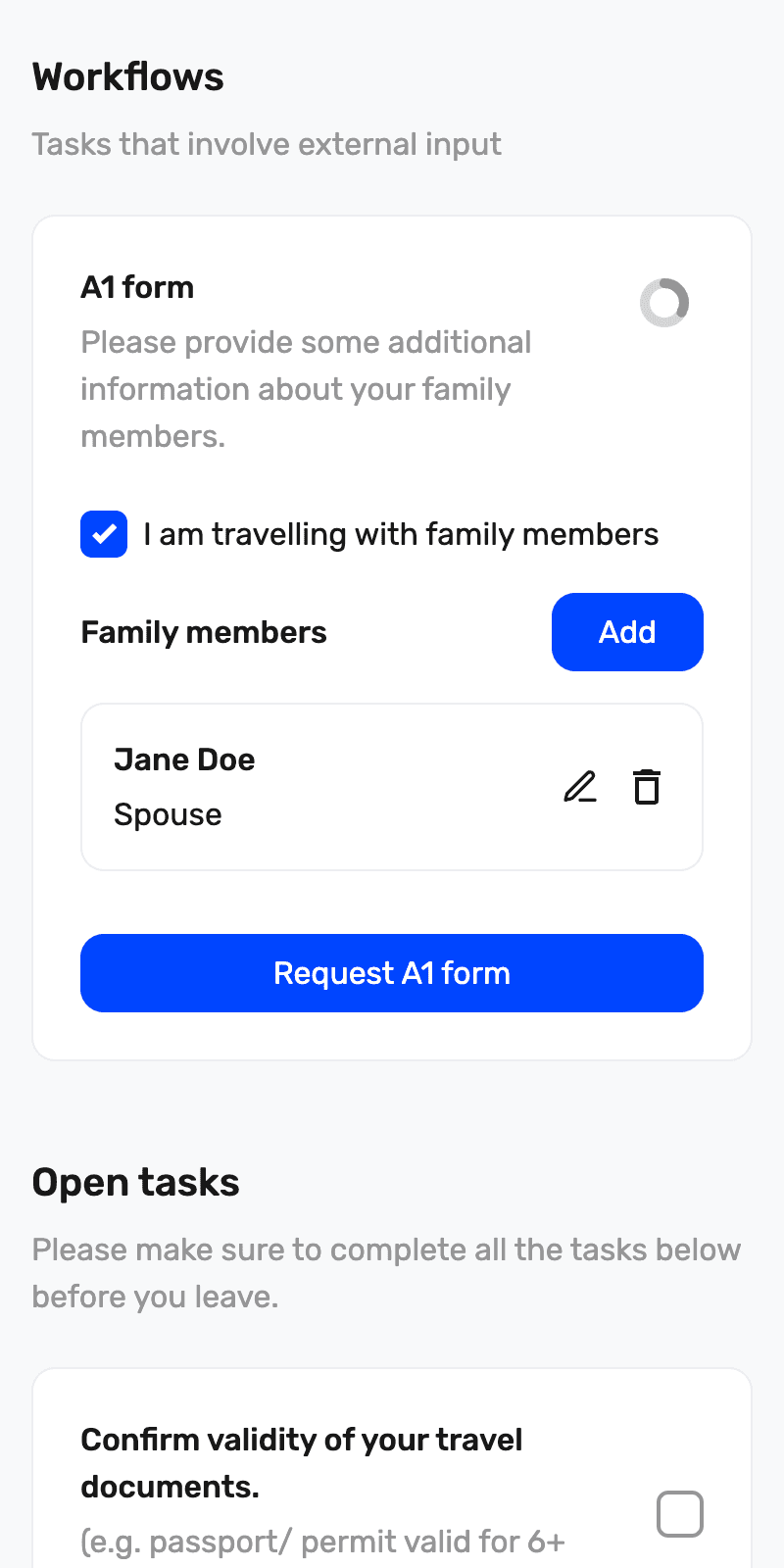
Task: Click "Confirm validity of your travel documents"
Action: coord(301,1462)
